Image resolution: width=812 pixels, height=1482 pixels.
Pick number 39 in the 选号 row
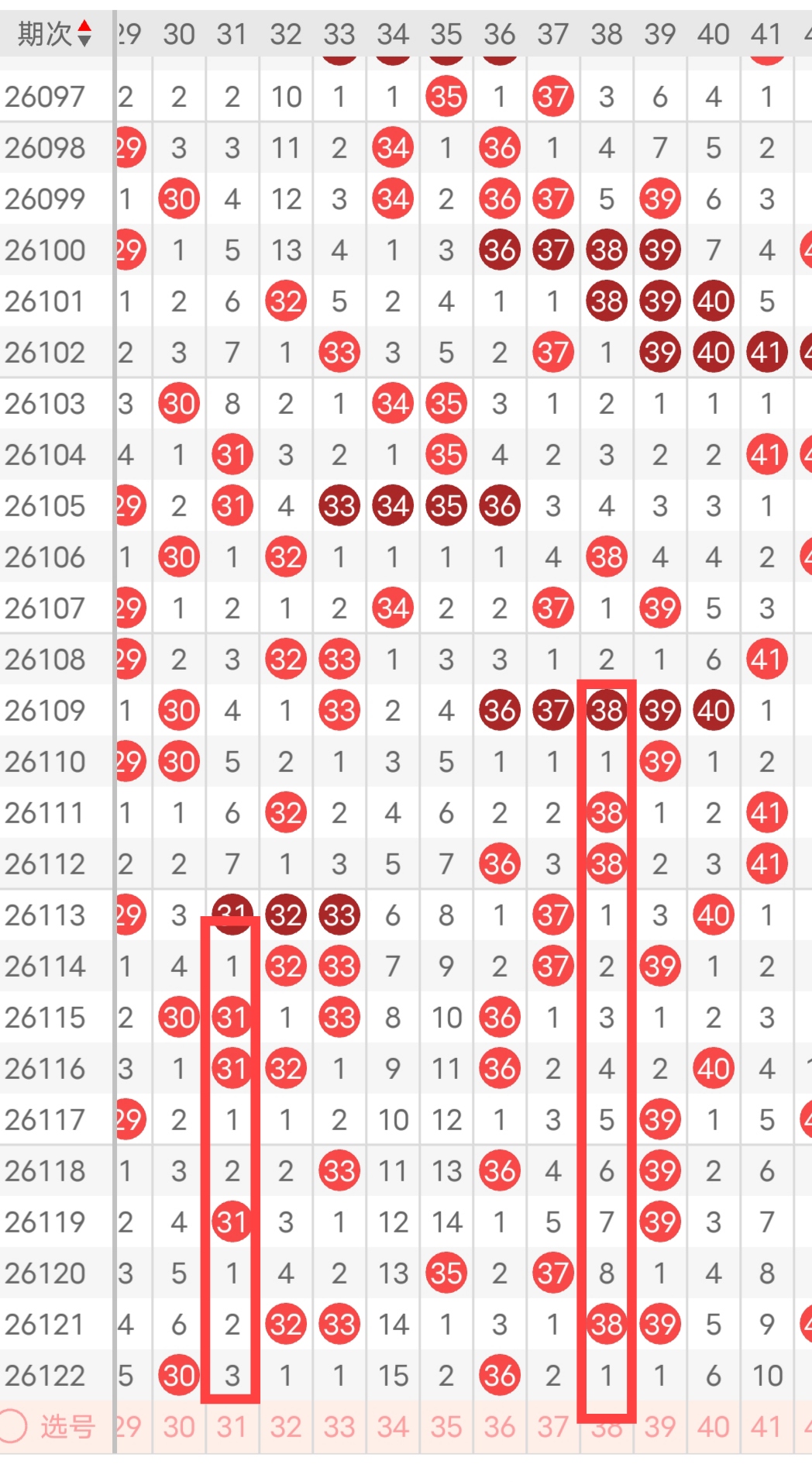[659, 1427]
